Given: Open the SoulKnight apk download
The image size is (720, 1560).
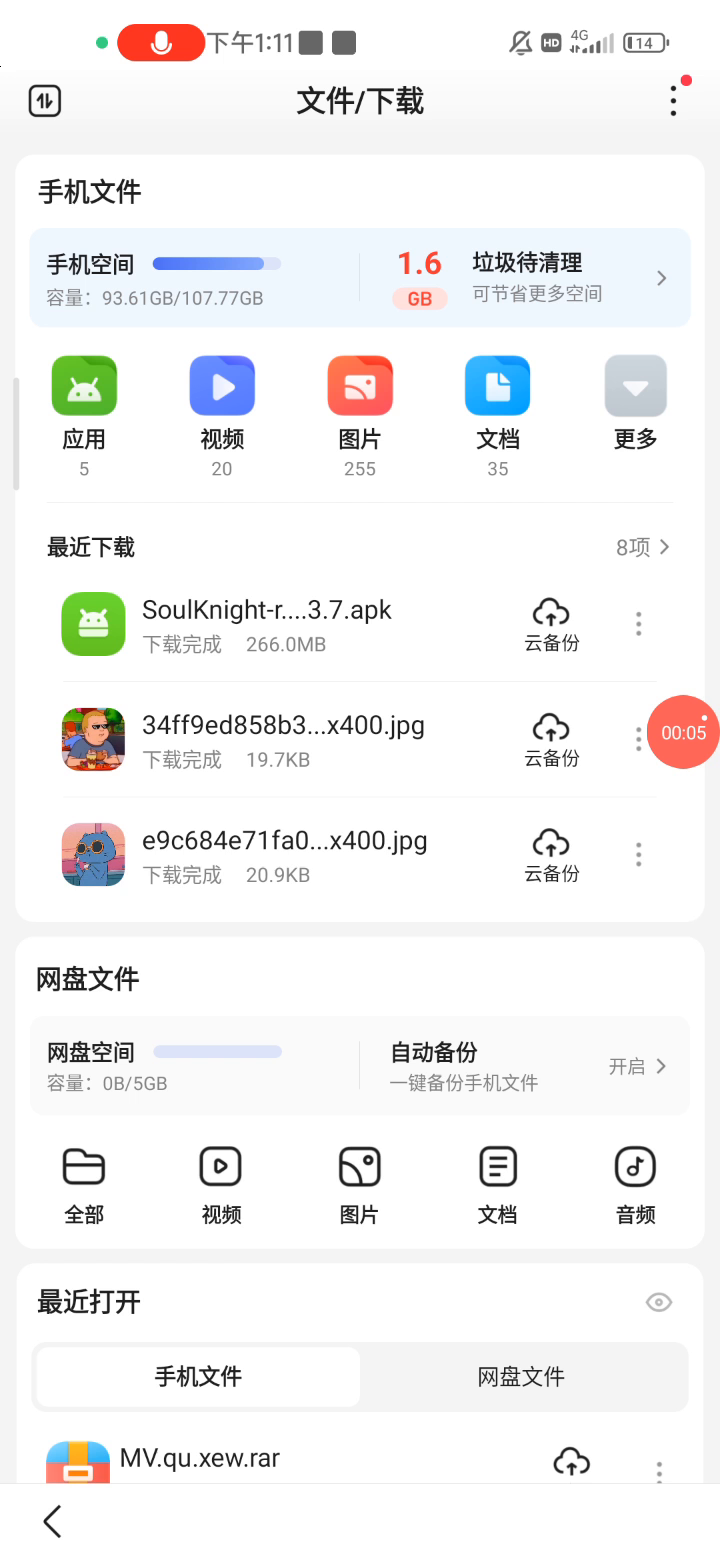Looking at the screenshot, I should pos(267,624).
